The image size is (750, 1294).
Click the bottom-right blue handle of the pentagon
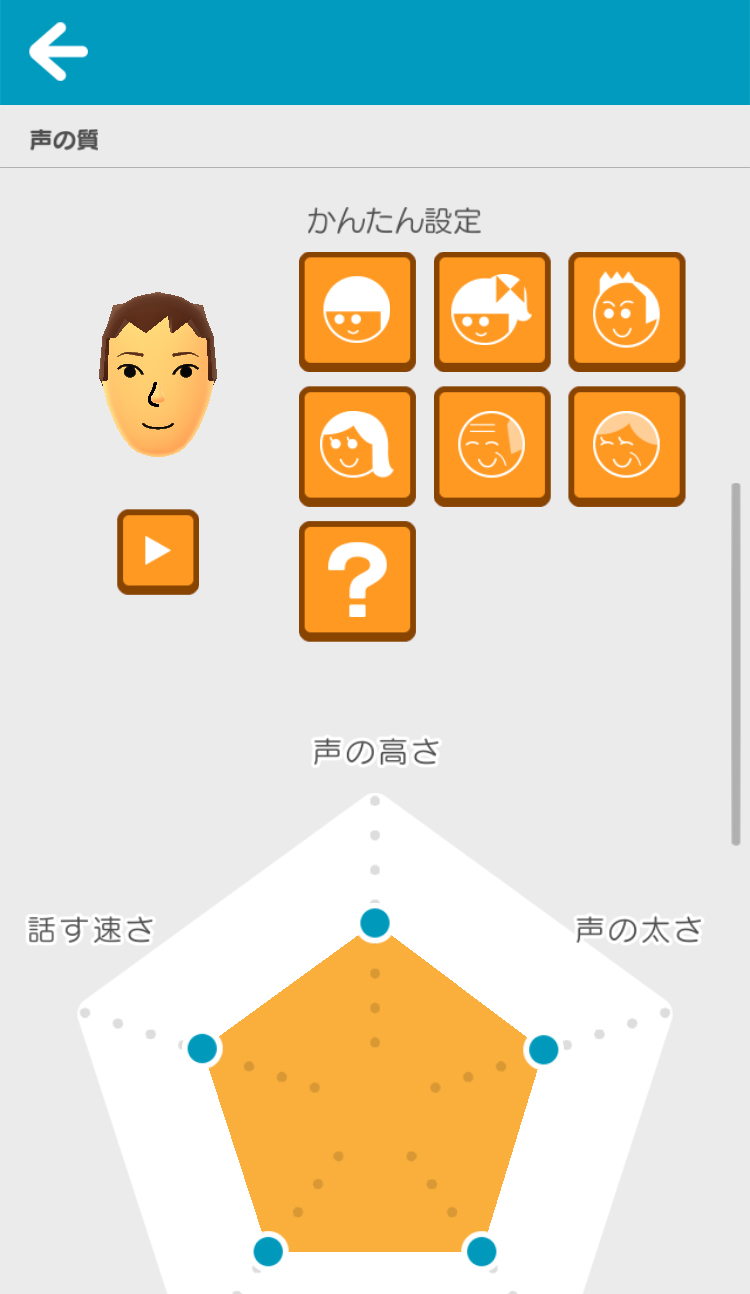tap(479, 1249)
